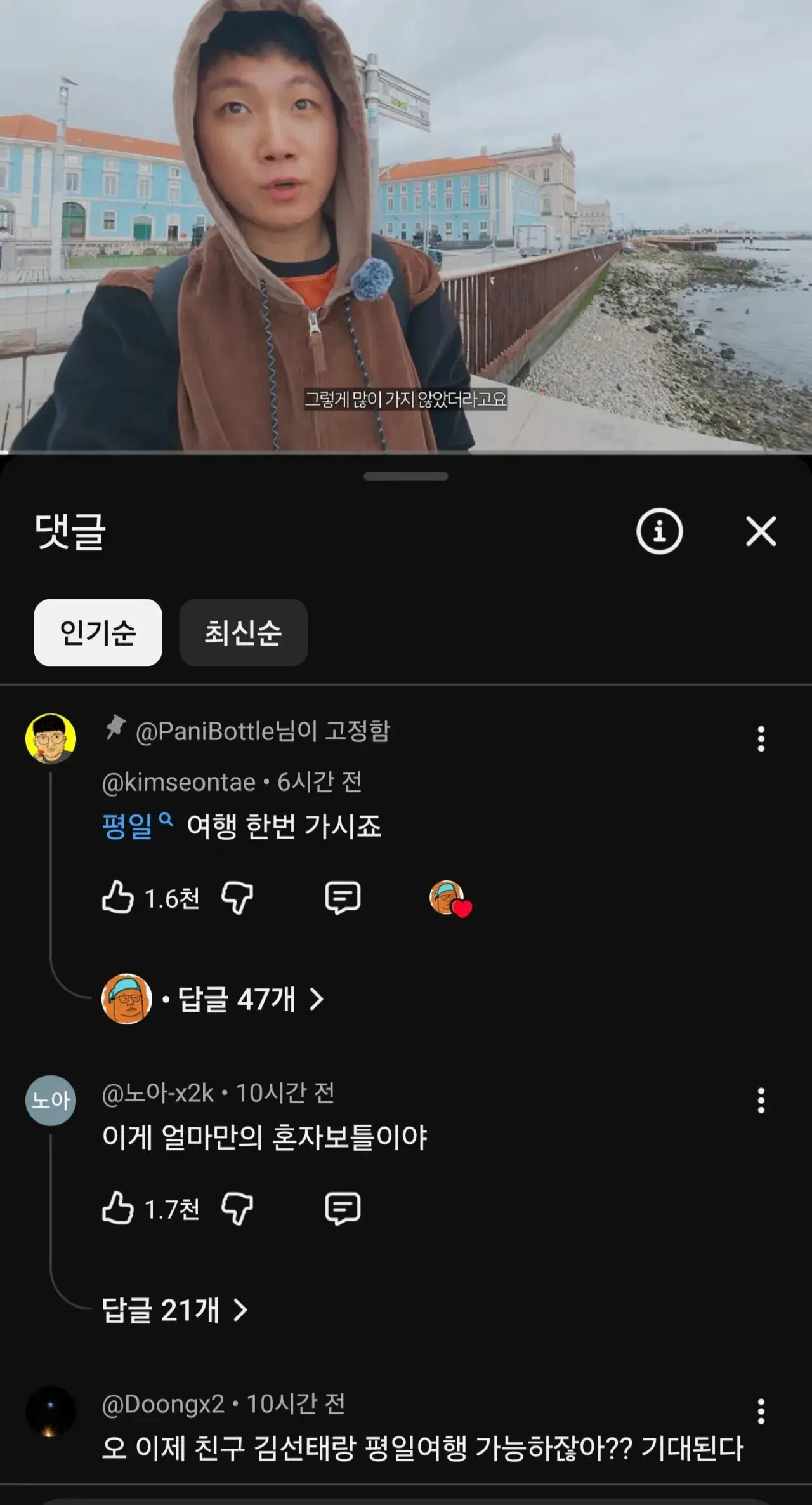
Task: Click the dislike icon on @kimseontae's comment
Action: (x=238, y=897)
